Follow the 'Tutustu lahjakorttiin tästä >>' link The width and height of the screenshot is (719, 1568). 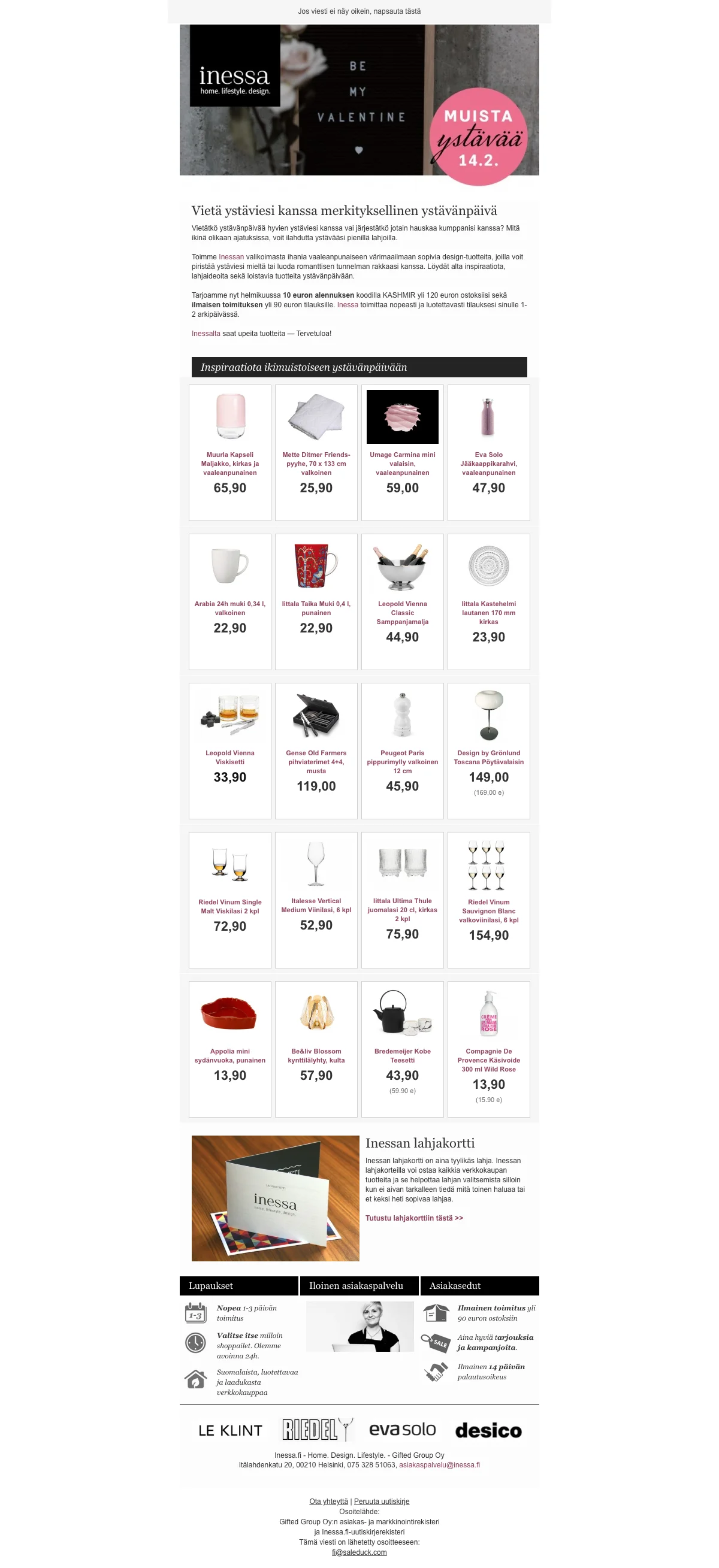coord(414,1218)
